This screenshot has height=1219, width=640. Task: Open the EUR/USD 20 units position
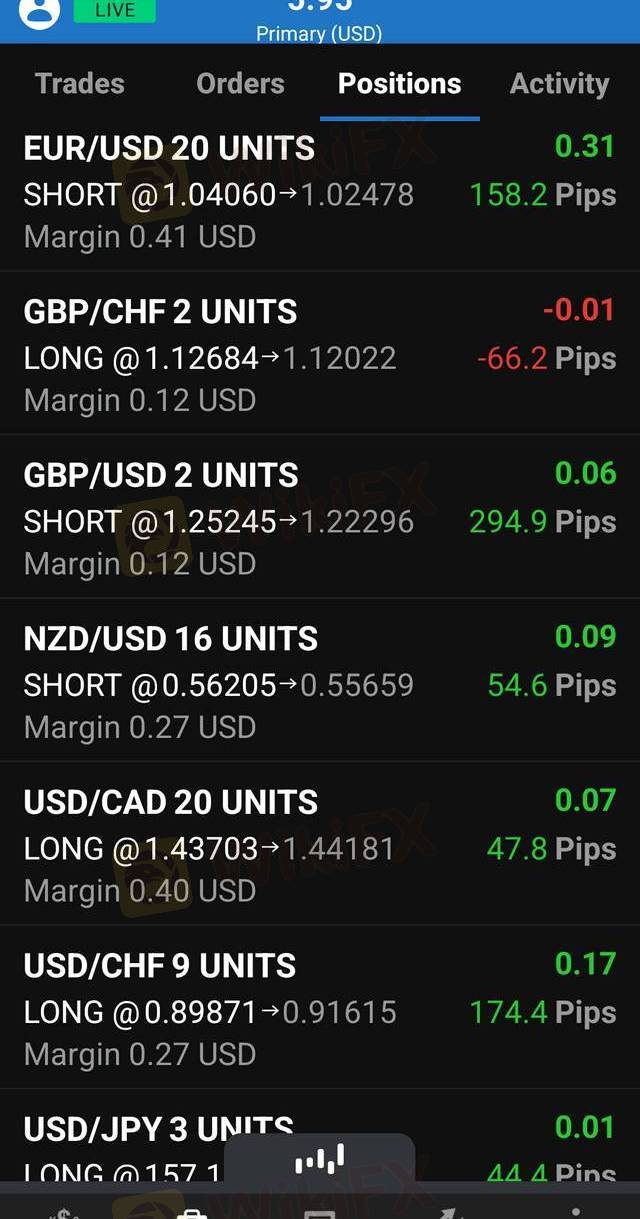click(x=320, y=192)
